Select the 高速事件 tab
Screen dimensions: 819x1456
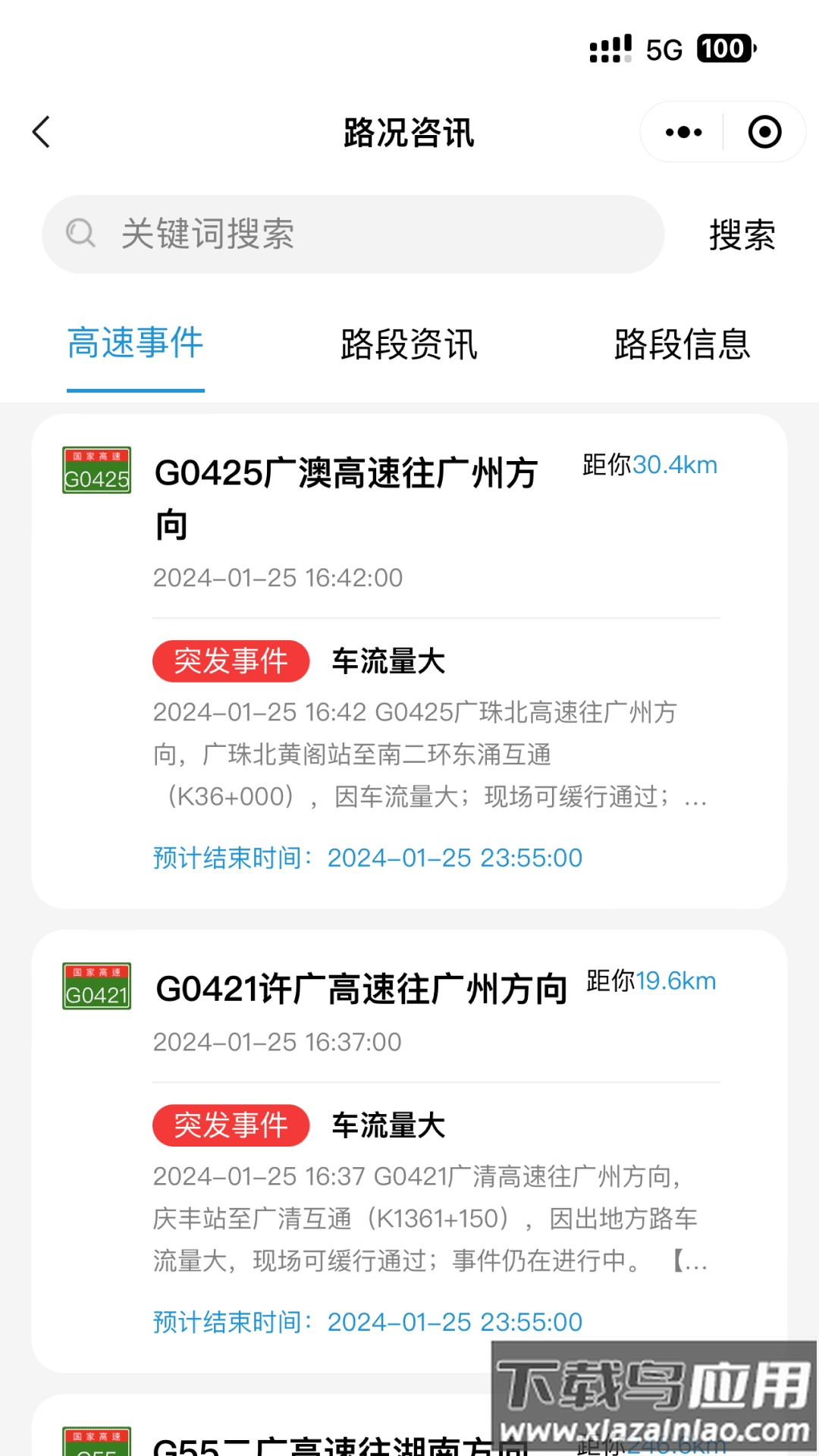click(x=136, y=344)
